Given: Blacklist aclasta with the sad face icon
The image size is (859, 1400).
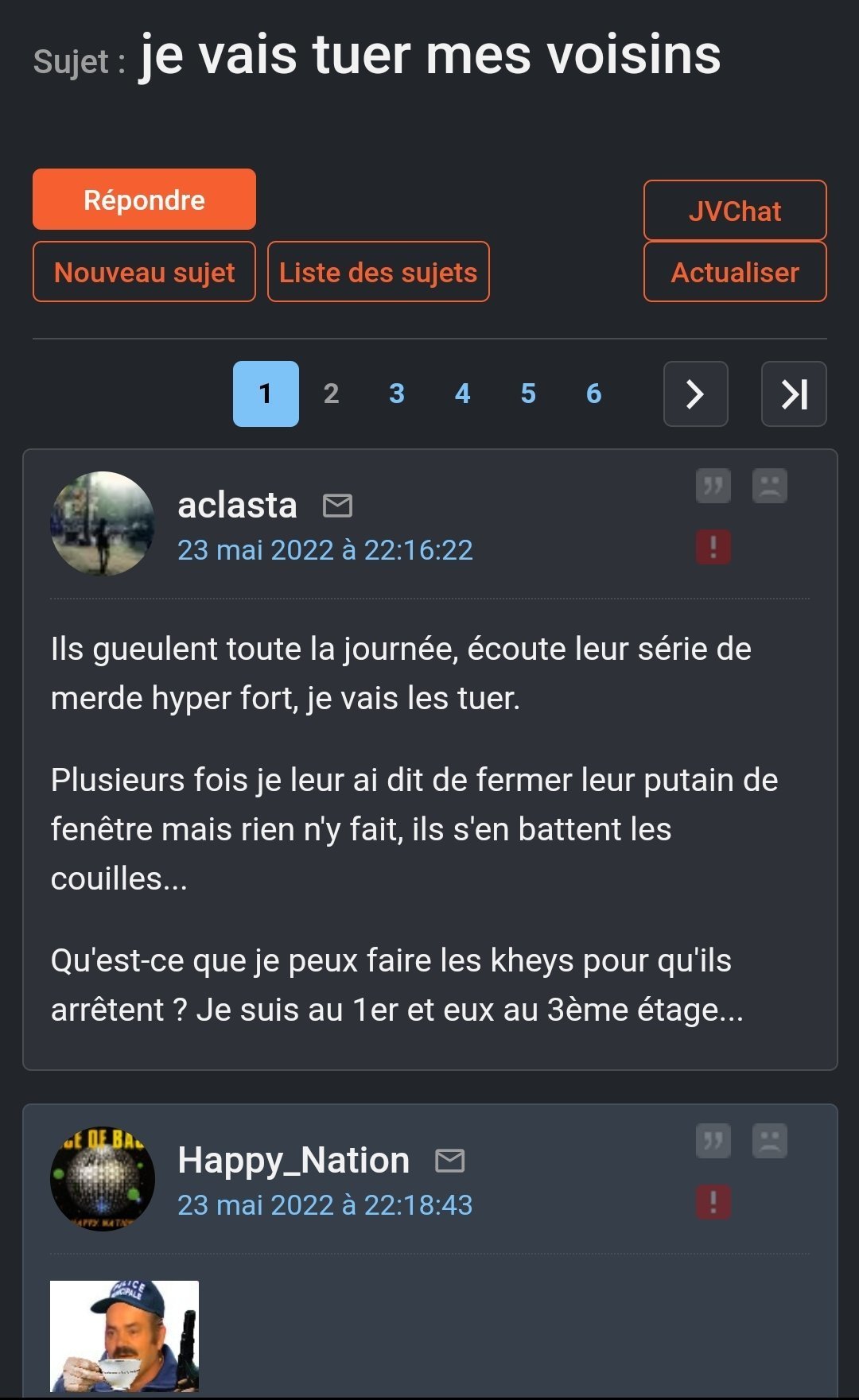Looking at the screenshot, I should pyautogui.click(x=770, y=486).
